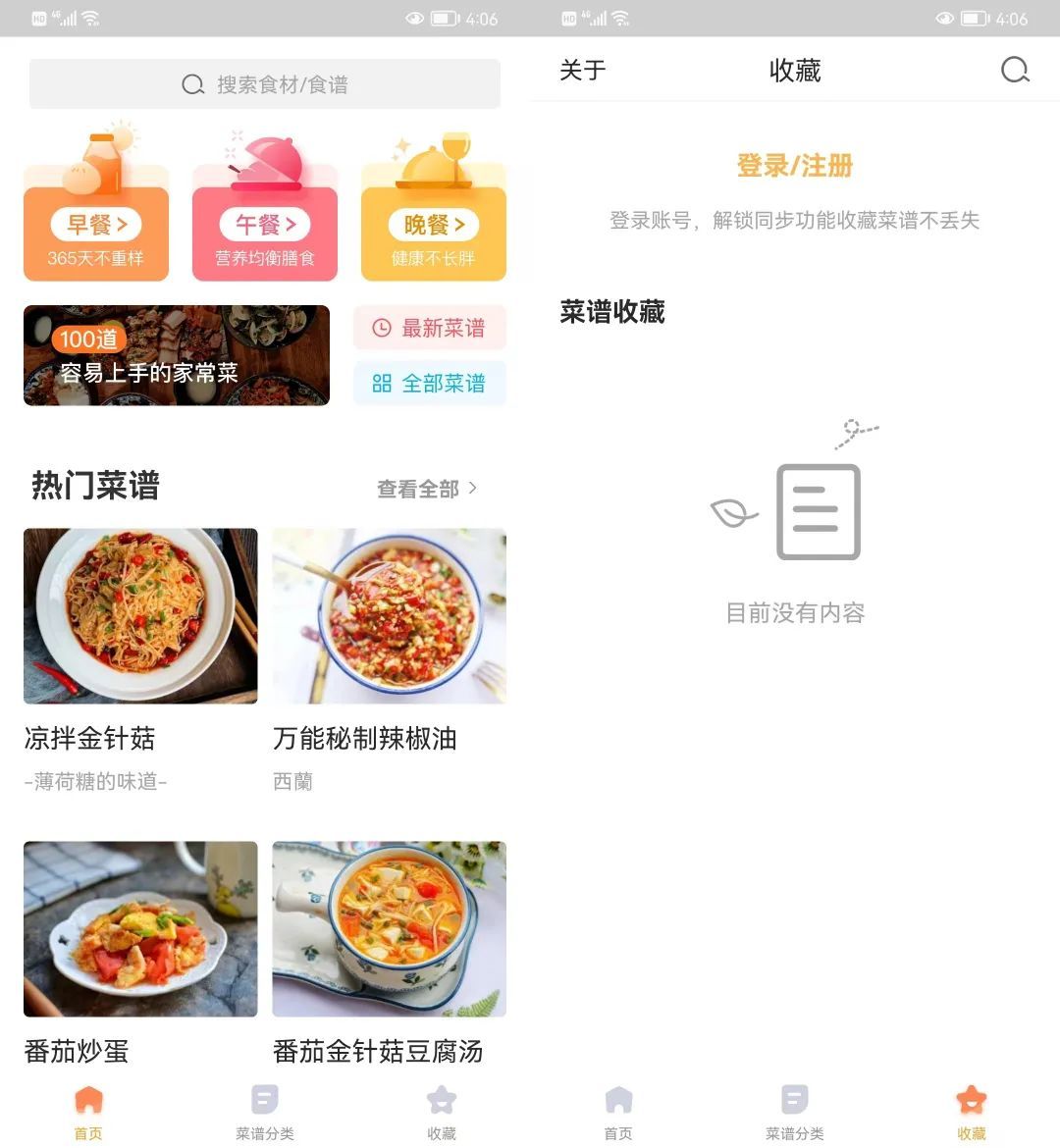Open the 100道 家常菜 banner
Image resolution: width=1060 pixels, height=1148 pixels.
pyautogui.click(x=177, y=355)
